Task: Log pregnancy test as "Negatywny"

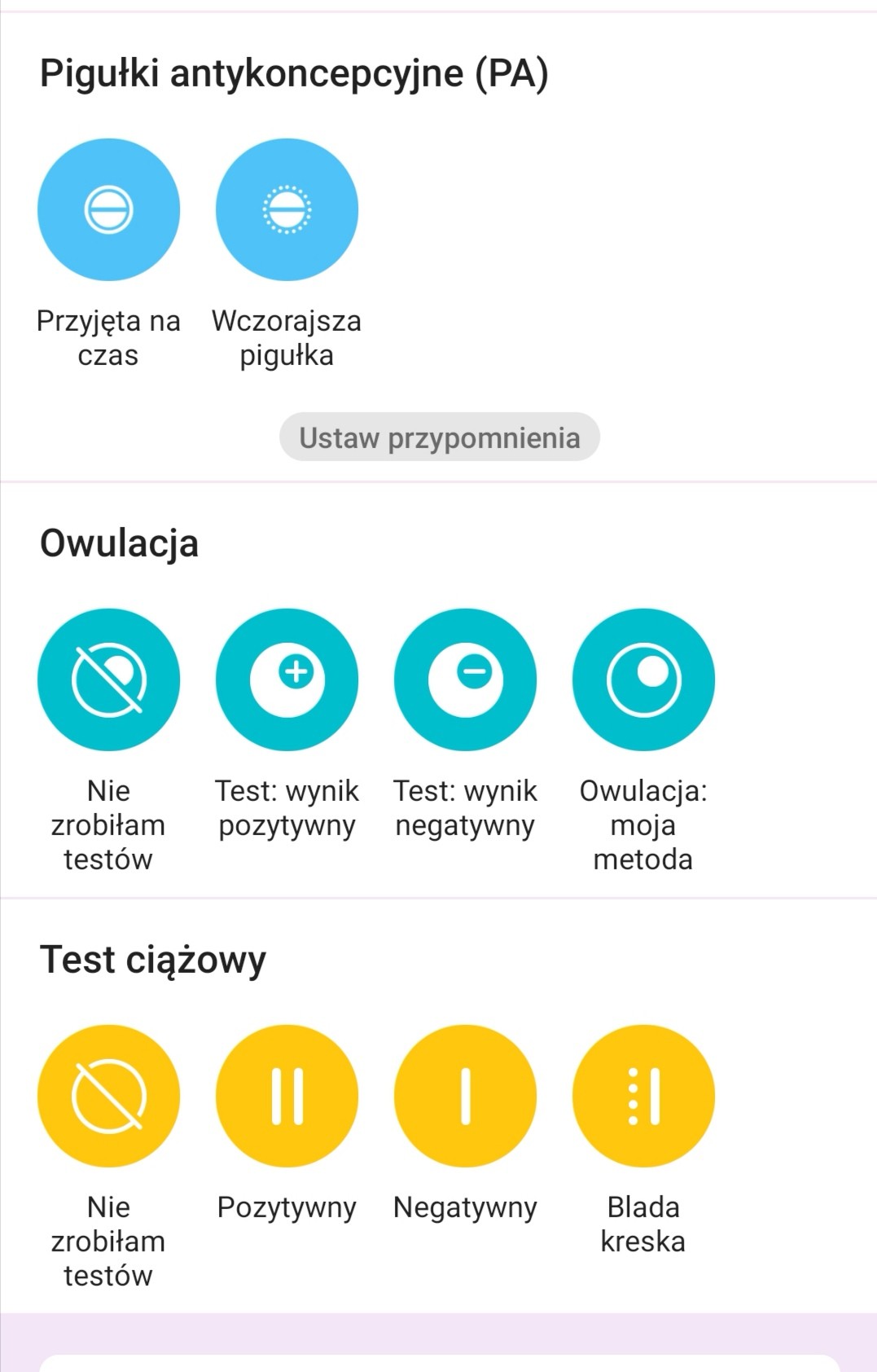Action: point(465,1096)
